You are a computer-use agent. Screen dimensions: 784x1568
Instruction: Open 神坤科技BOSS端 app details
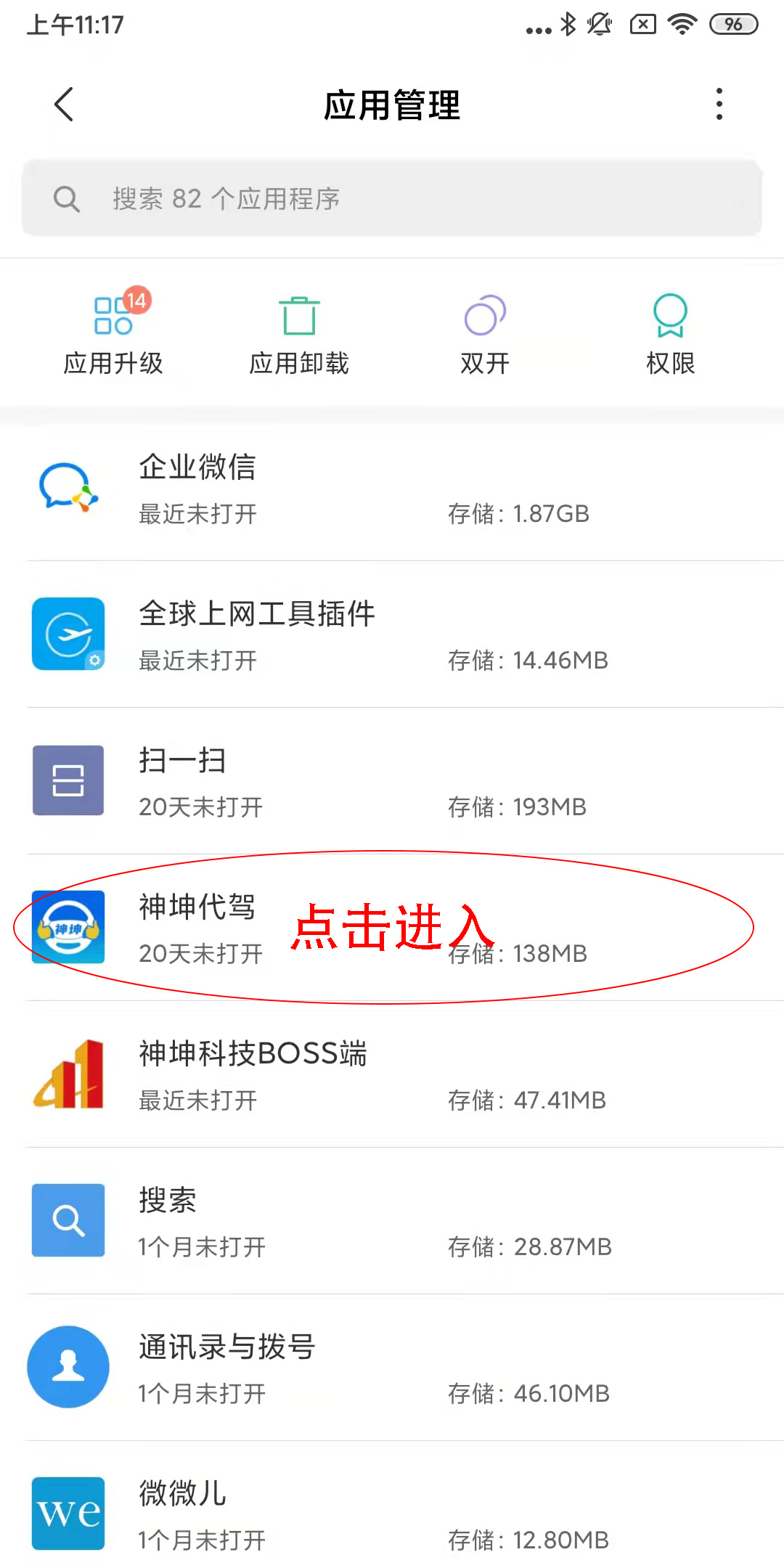point(392,1074)
